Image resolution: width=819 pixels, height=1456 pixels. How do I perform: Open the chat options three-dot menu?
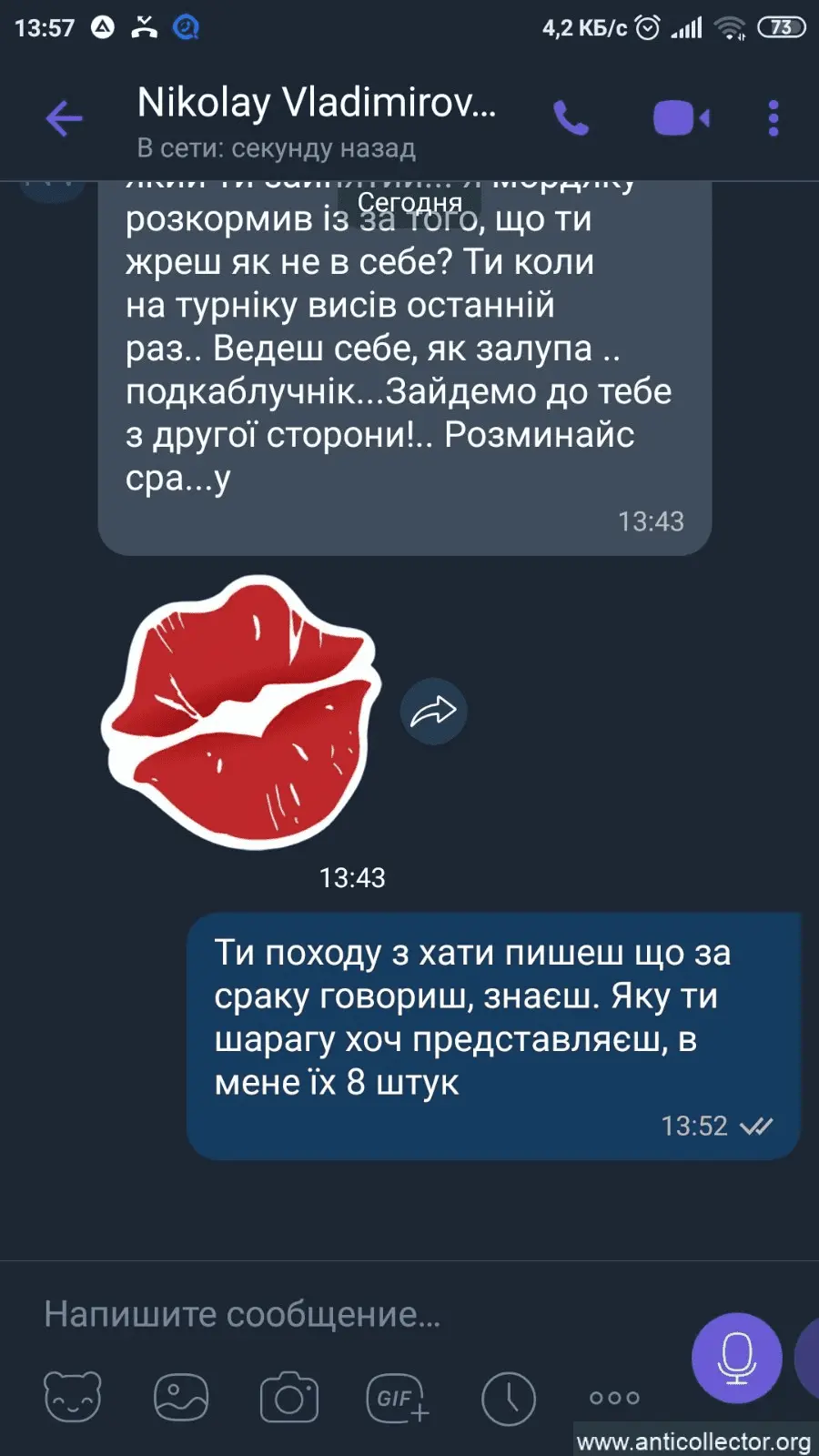point(774,119)
